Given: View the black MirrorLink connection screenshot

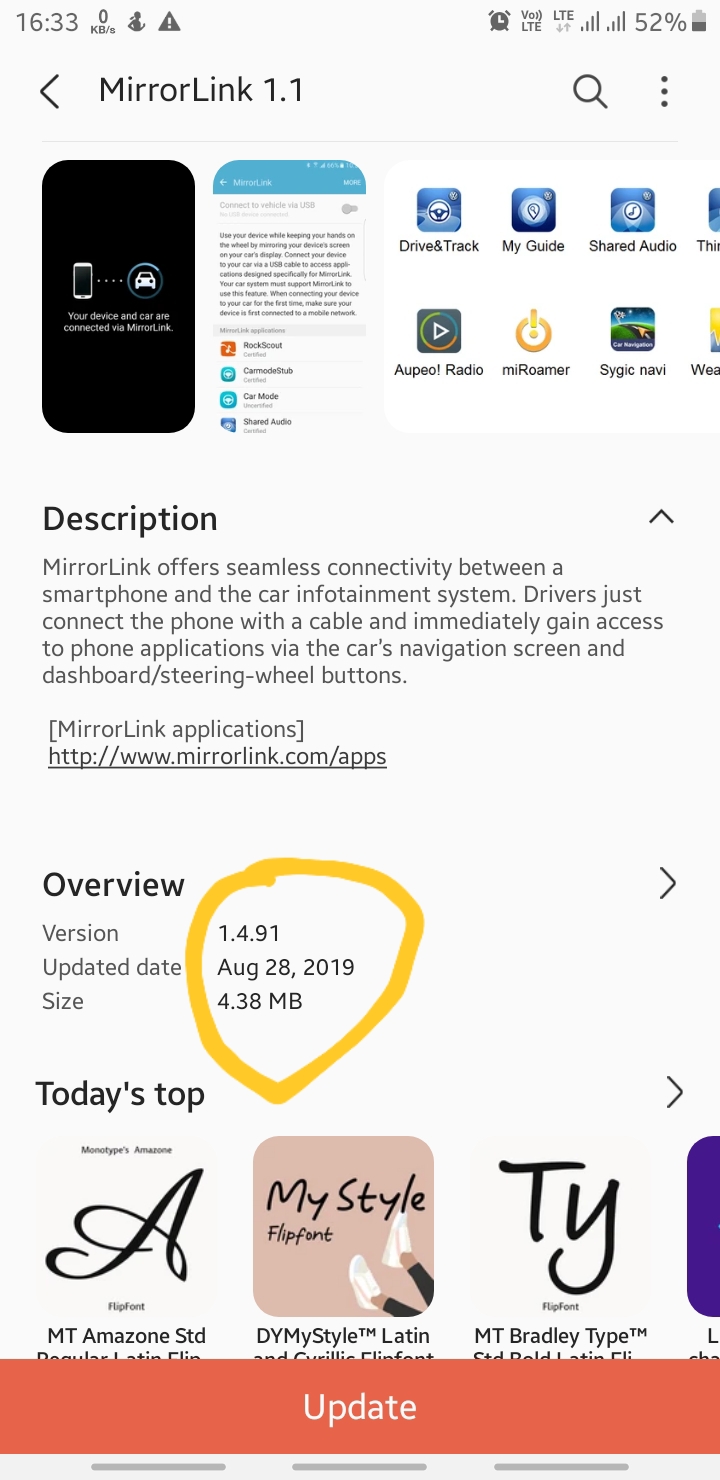Looking at the screenshot, I should pos(118,296).
